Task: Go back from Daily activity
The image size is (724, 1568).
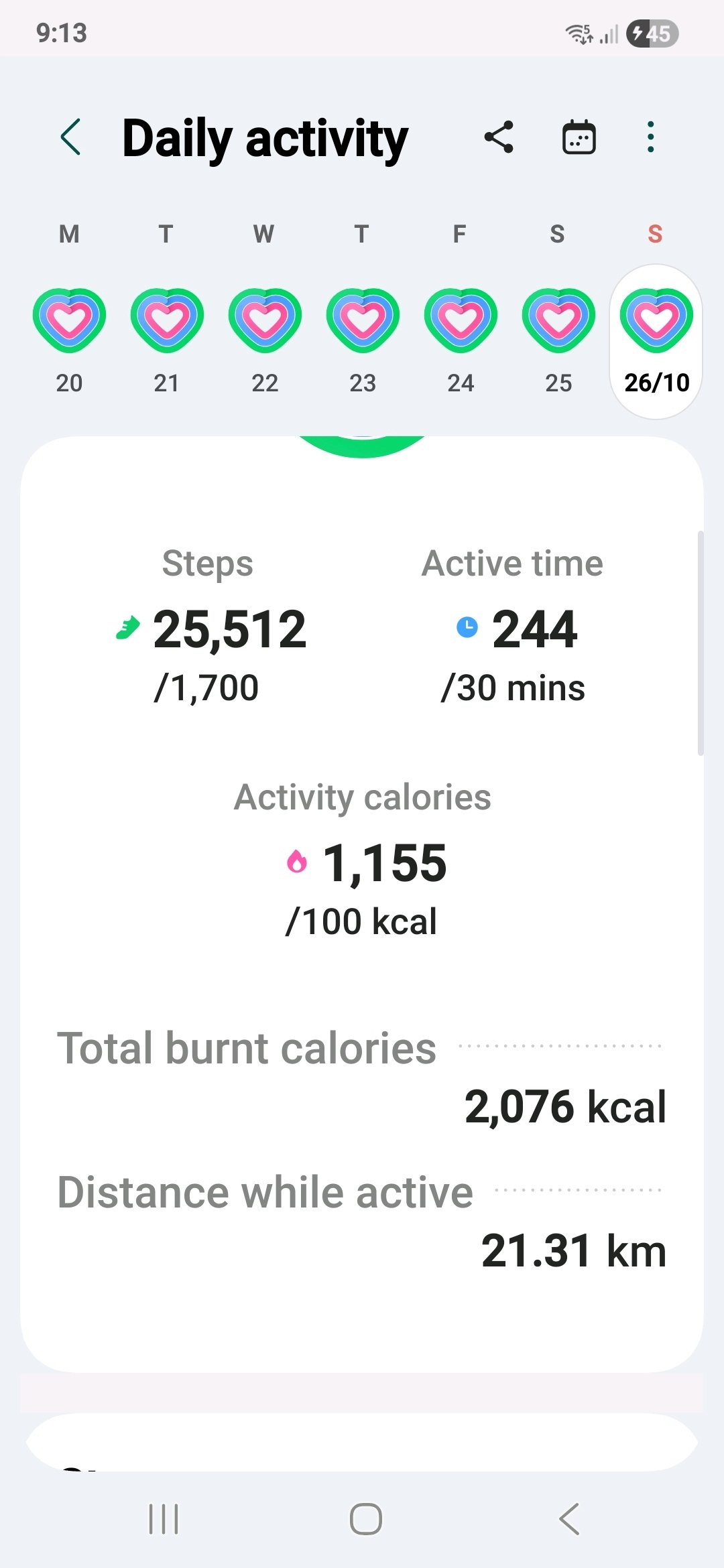Action: pos(71,137)
